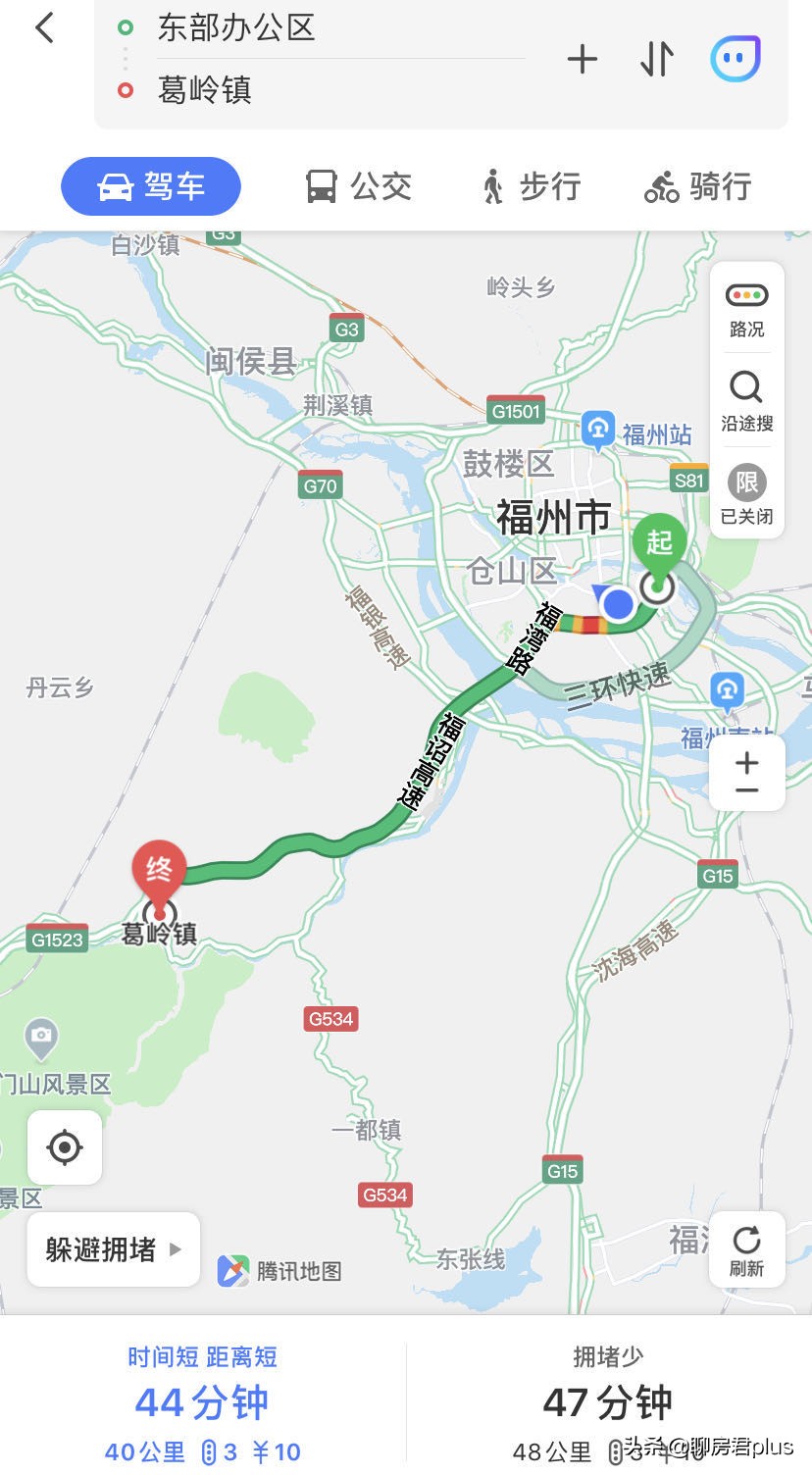
Task: Swap origin and destination order
Action: point(655,58)
